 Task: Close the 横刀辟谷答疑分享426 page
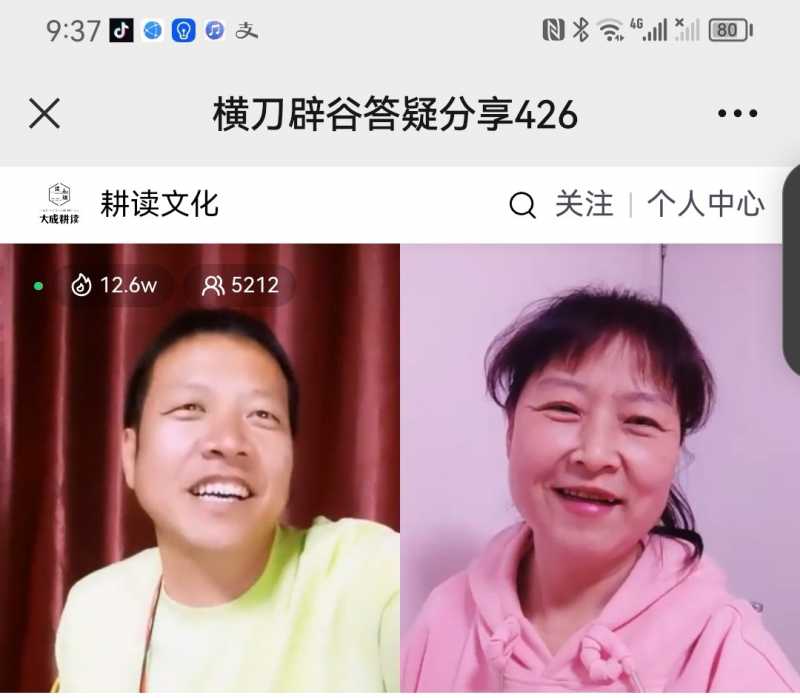click(44, 114)
